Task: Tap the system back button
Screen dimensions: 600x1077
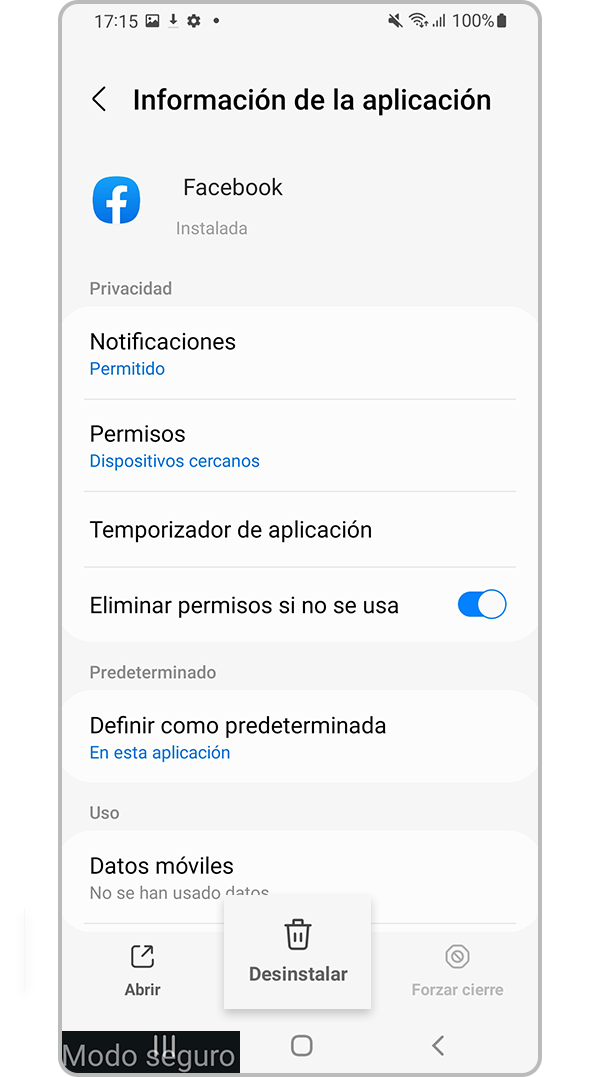Action: coord(437,1045)
